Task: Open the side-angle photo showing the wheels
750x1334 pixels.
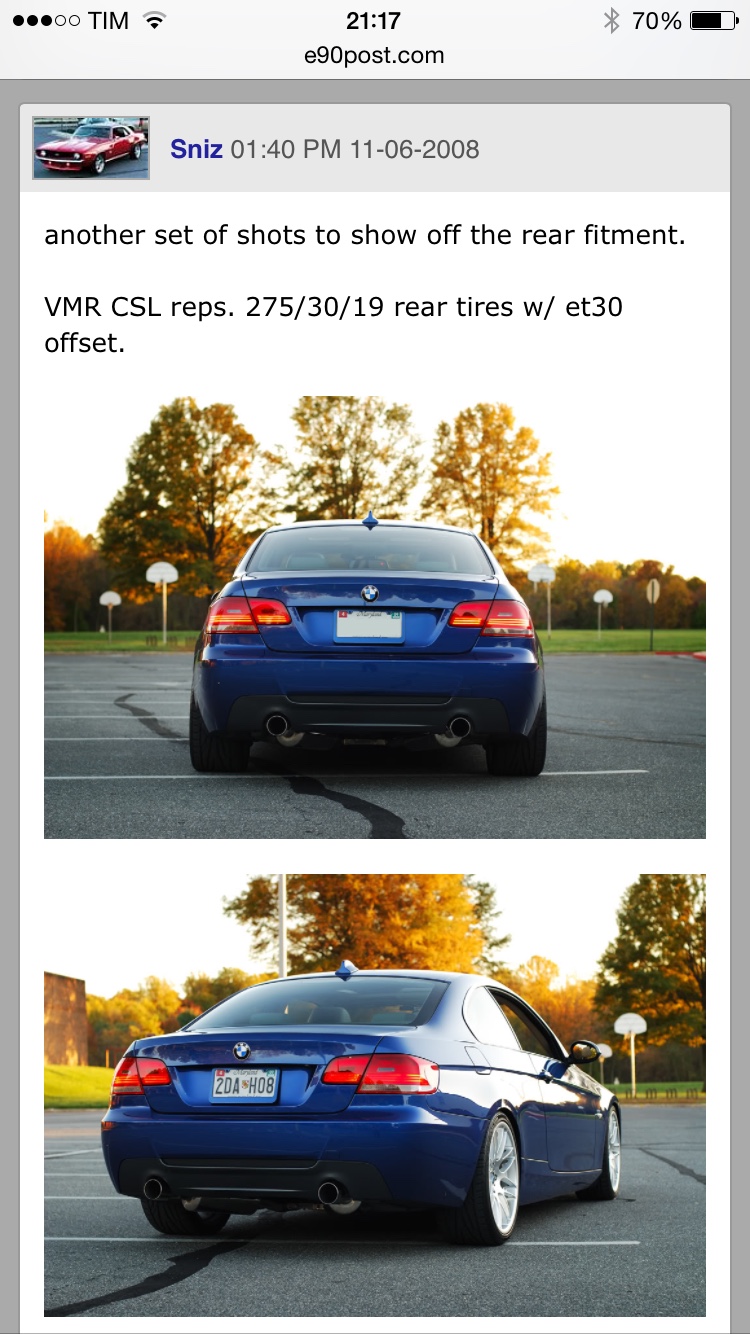Action: pyautogui.click(x=375, y=1095)
